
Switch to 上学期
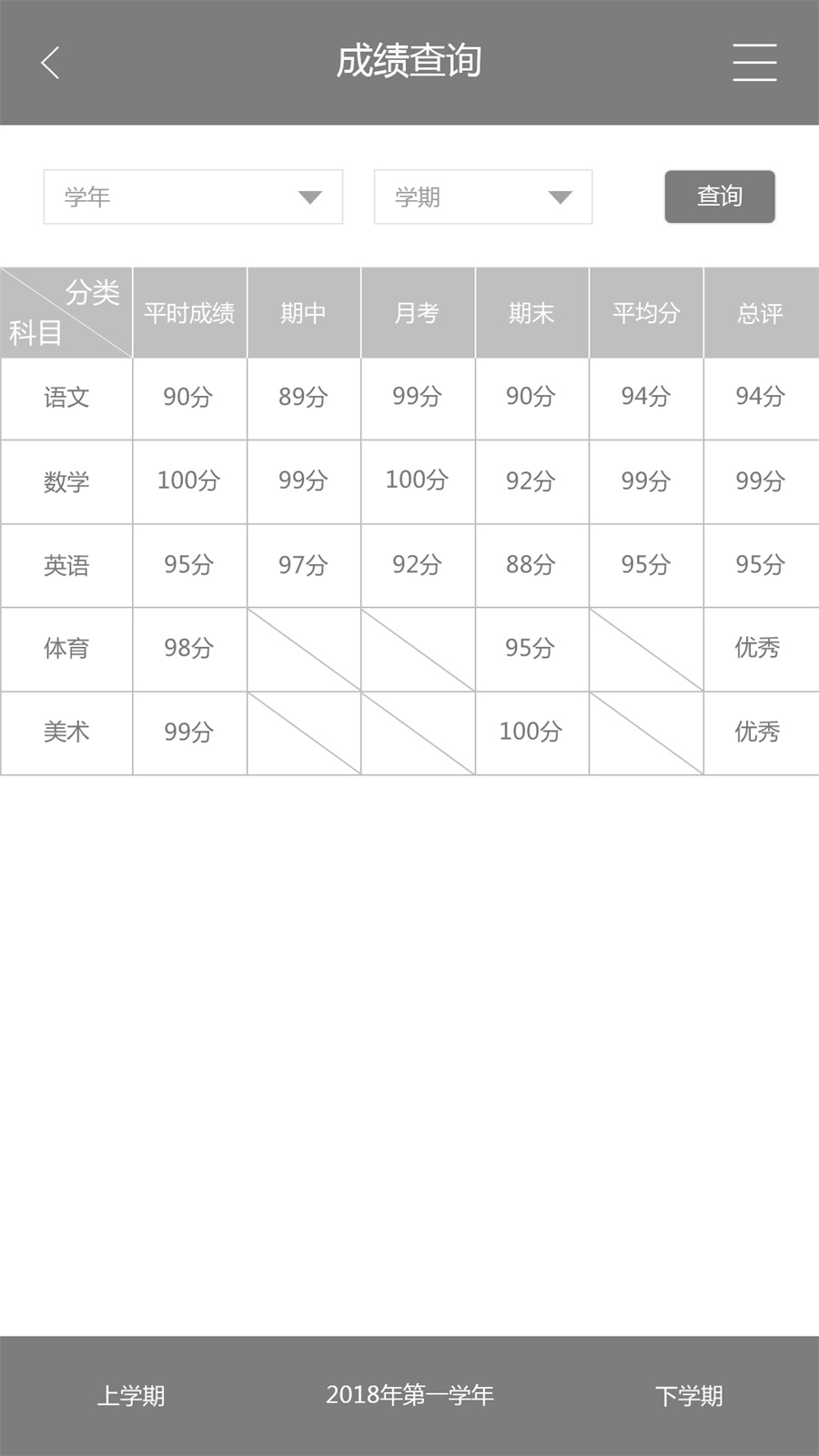pos(131,1396)
